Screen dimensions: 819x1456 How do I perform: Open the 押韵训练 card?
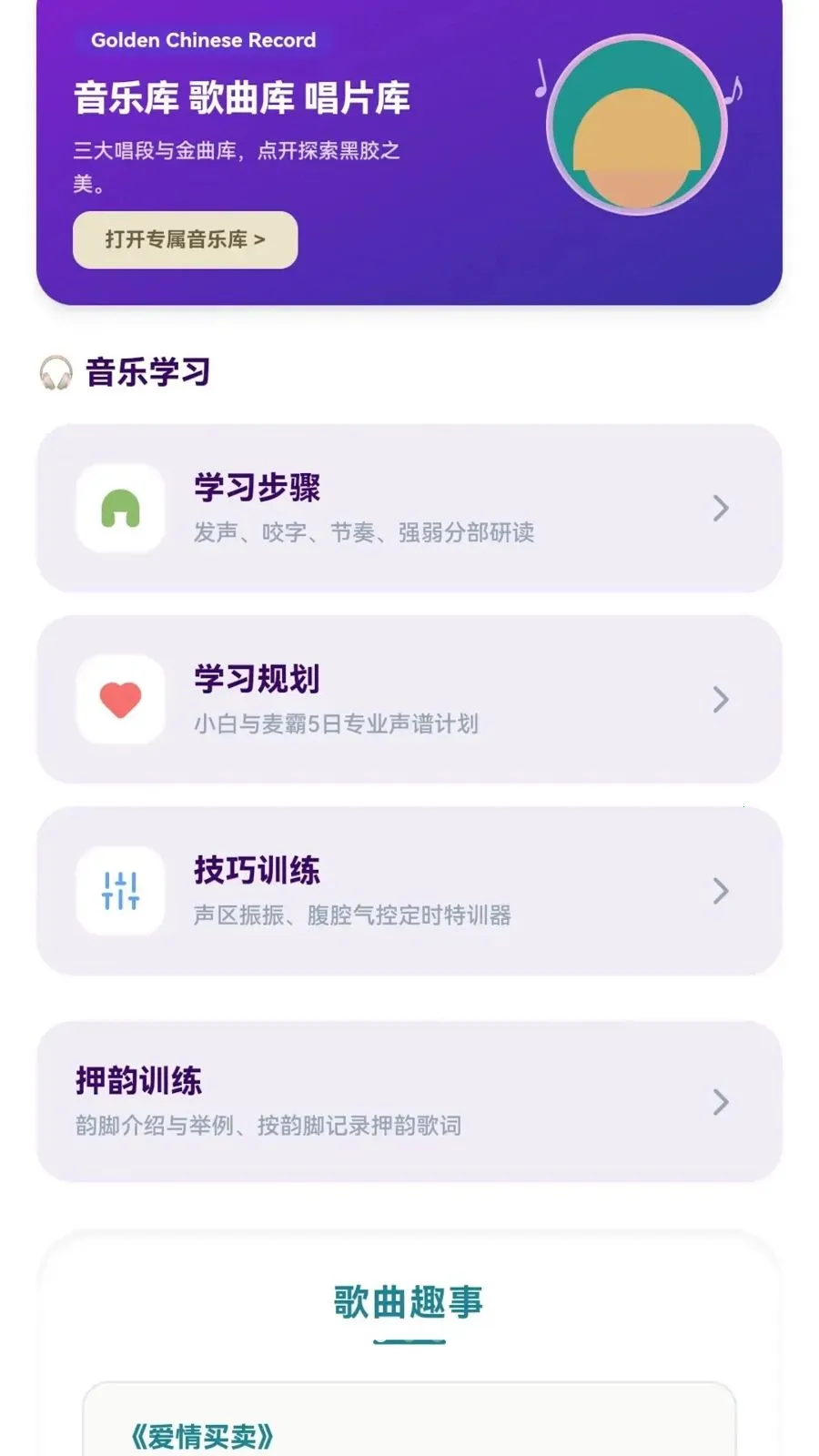409,1102
